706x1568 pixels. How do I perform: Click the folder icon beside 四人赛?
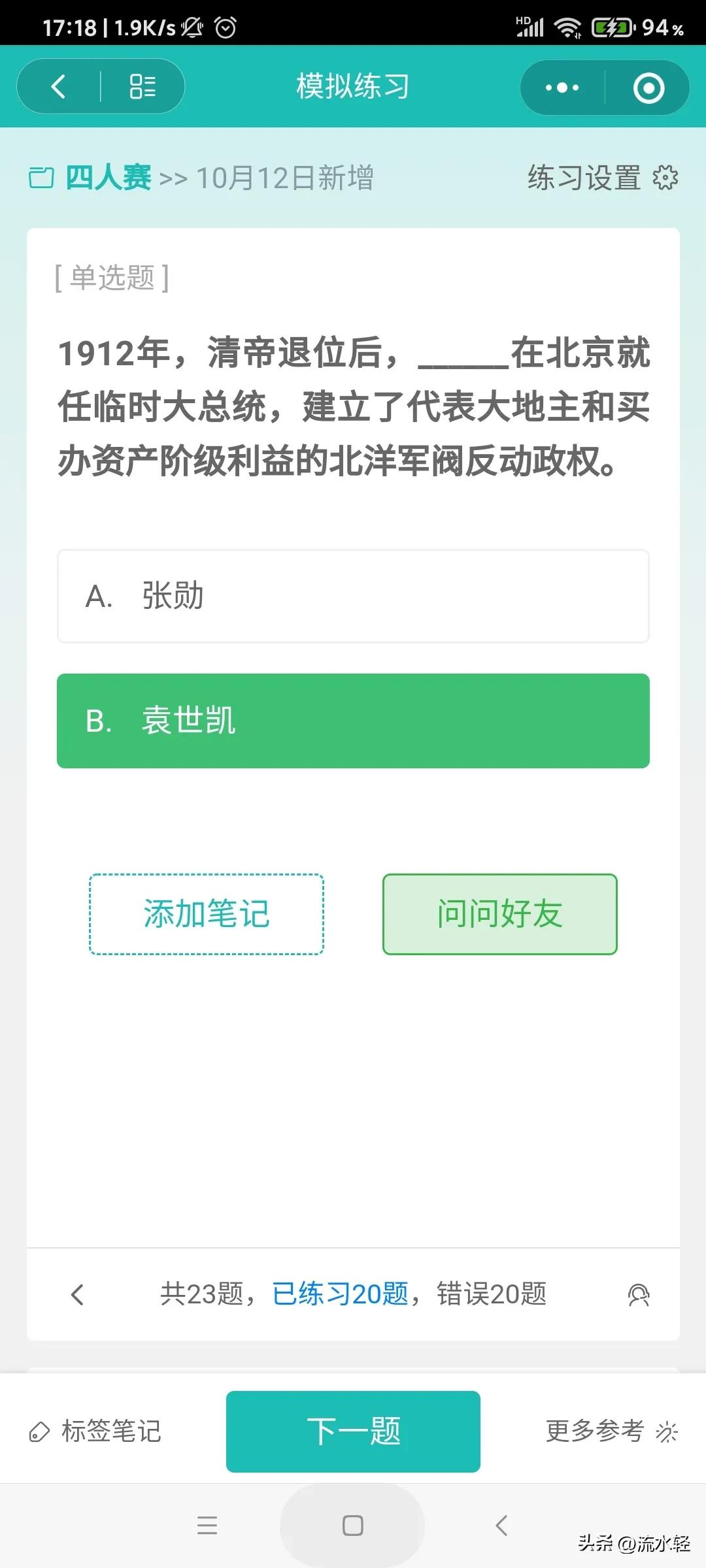click(42, 177)
